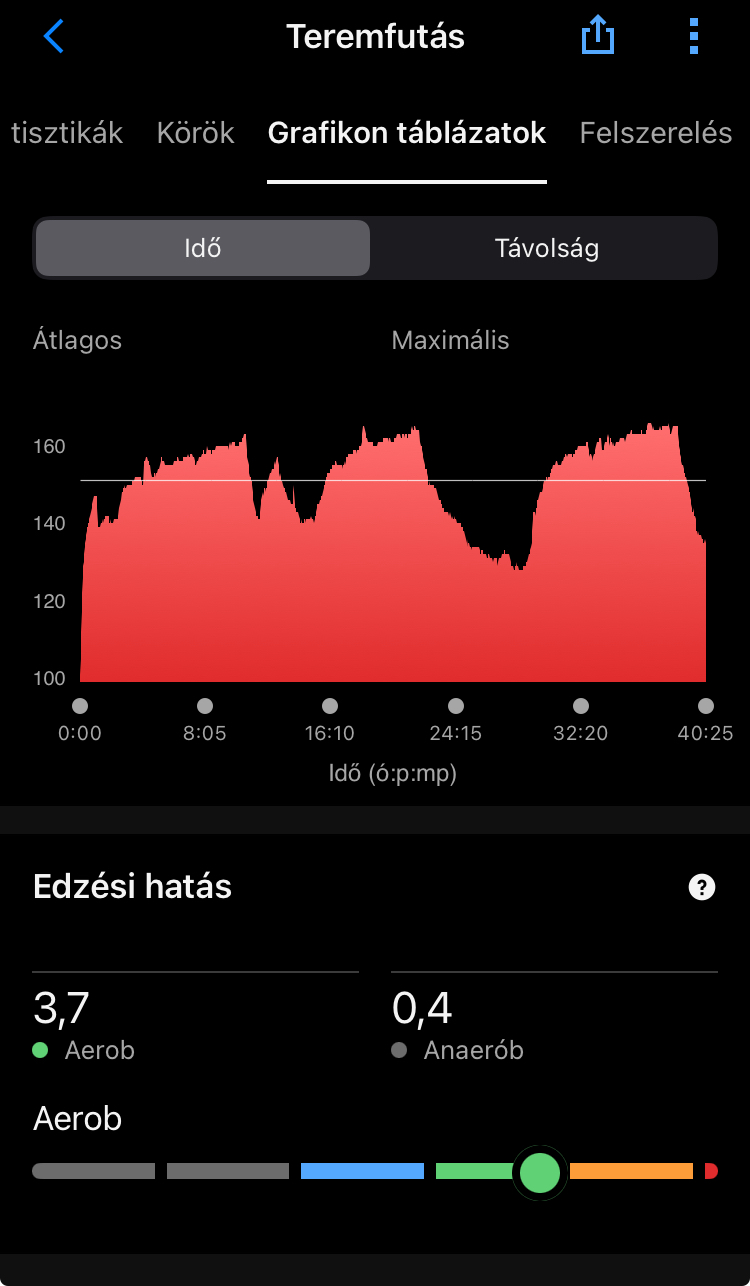Select the Idő segment
Screen dimensions: 750x1286
tap(203, 248)
